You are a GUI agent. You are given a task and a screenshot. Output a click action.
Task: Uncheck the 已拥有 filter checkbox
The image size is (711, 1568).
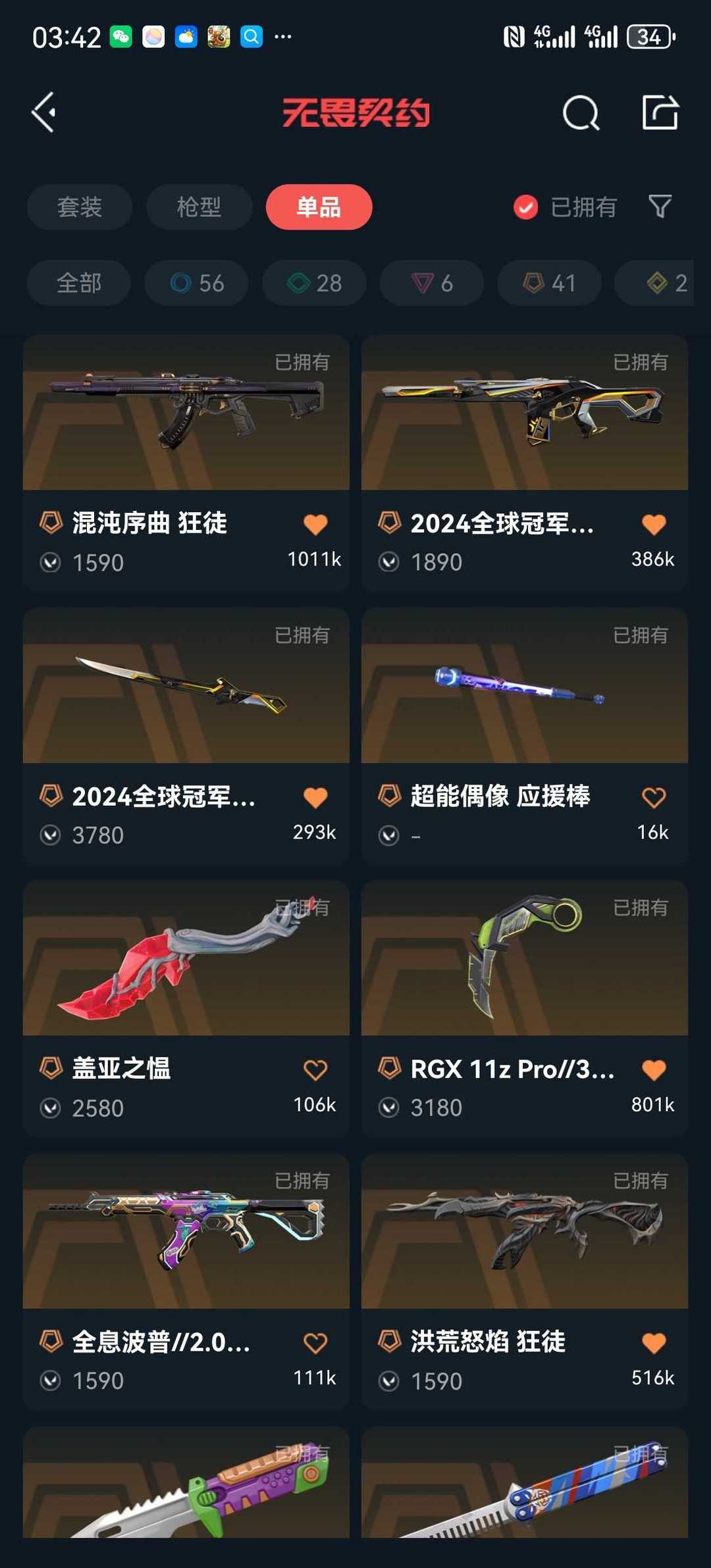click(525, 207)
